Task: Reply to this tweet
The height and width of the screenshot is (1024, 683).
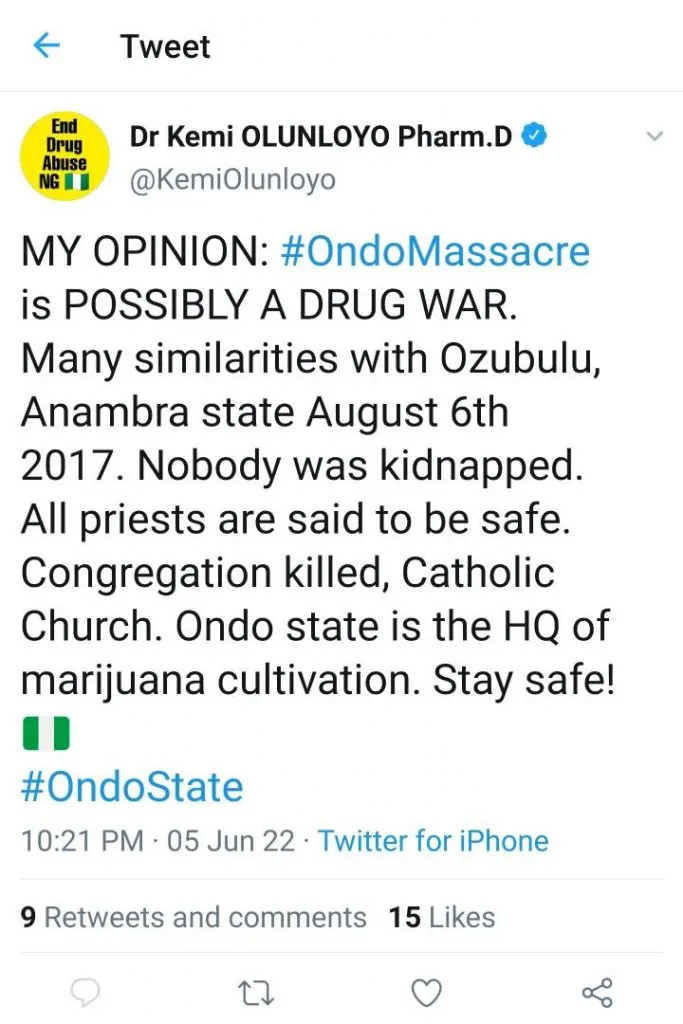Action: click(x=89, y=992)
